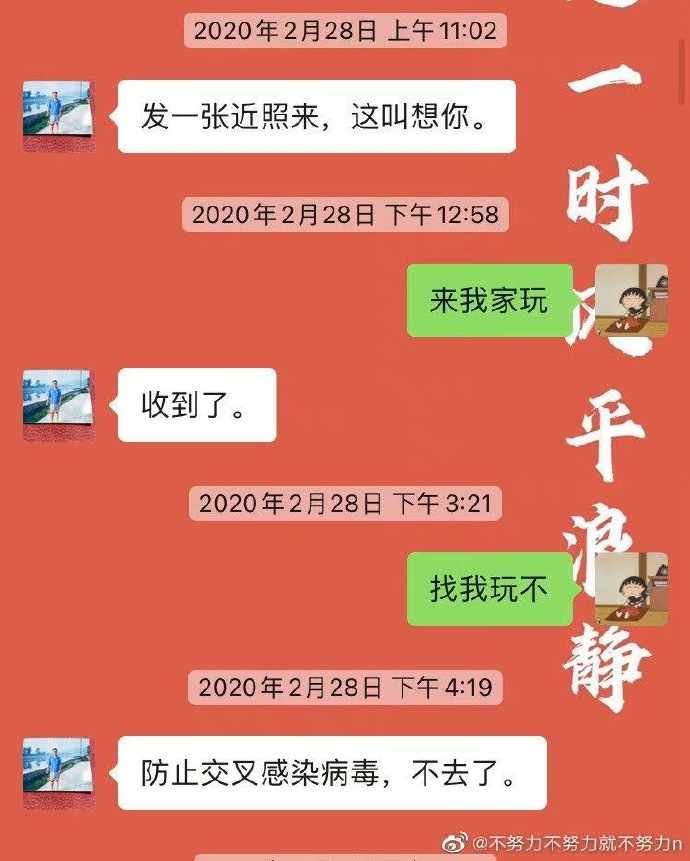Tap cartoon avatar beside "找我玩不"

[631, 588]
